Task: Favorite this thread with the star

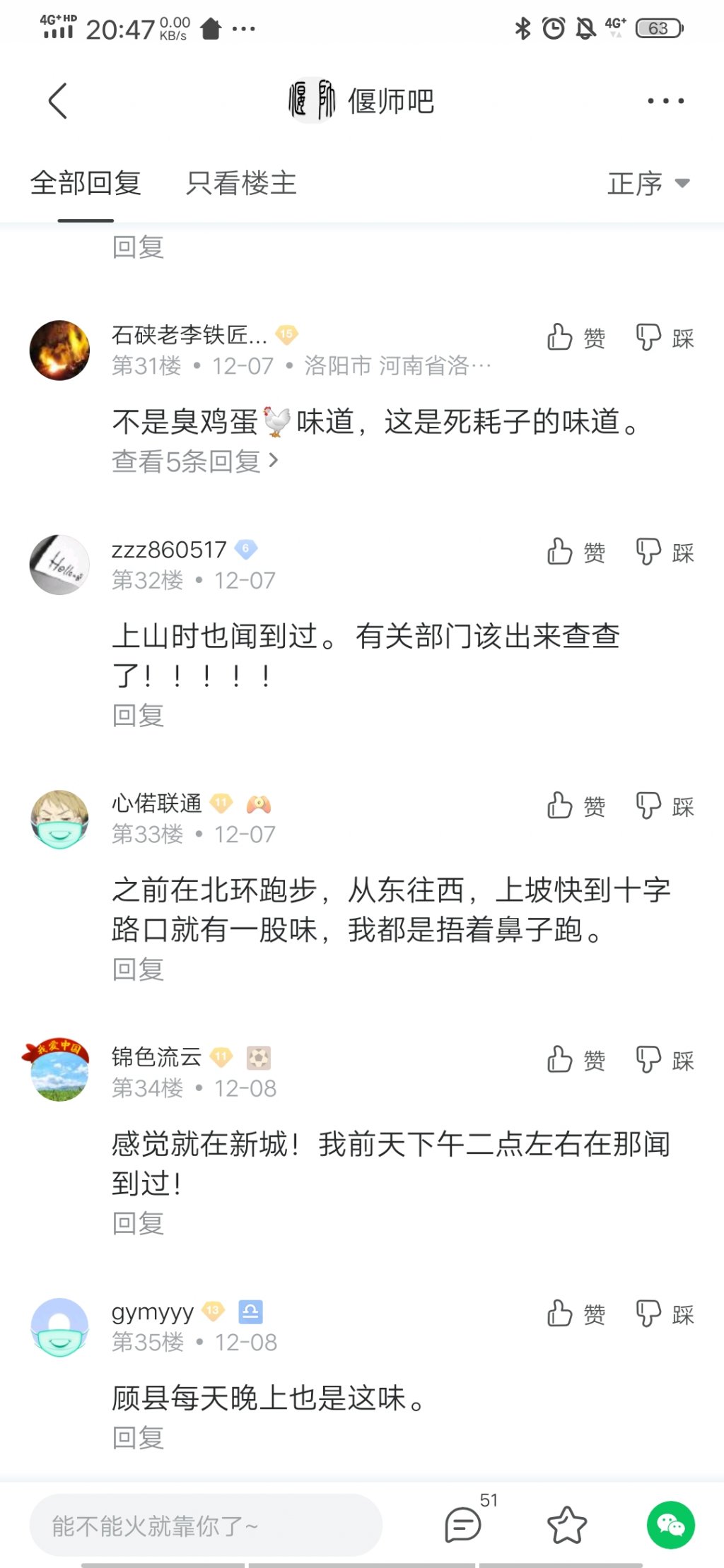Action: (x=567, y=1525)
